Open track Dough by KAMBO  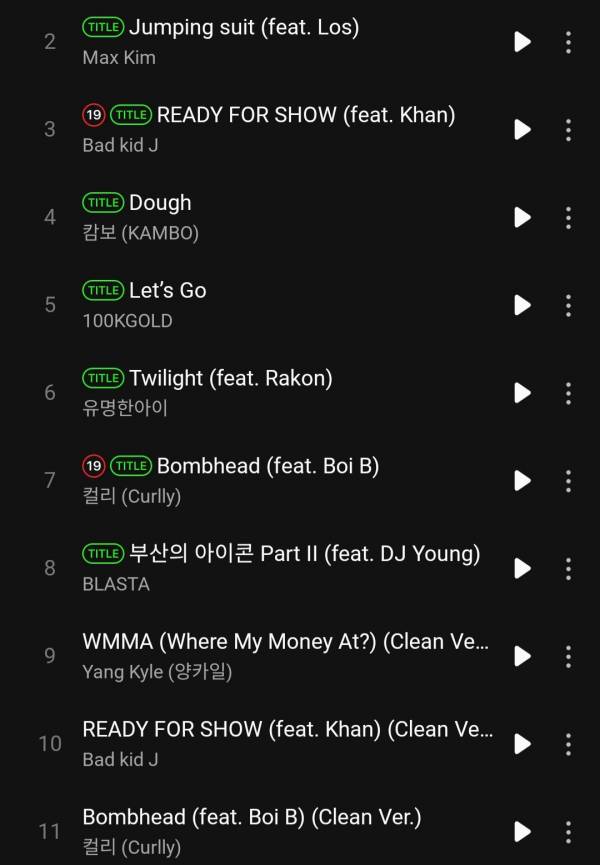[160, 203]
